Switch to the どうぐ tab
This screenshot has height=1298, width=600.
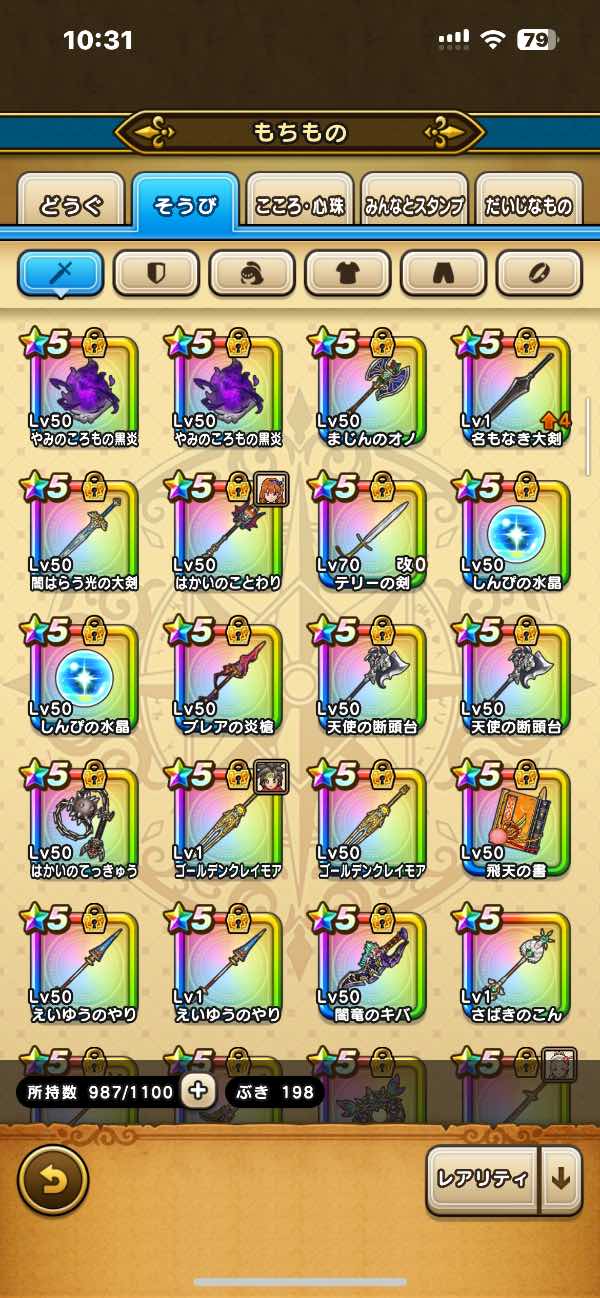point(71,206)
